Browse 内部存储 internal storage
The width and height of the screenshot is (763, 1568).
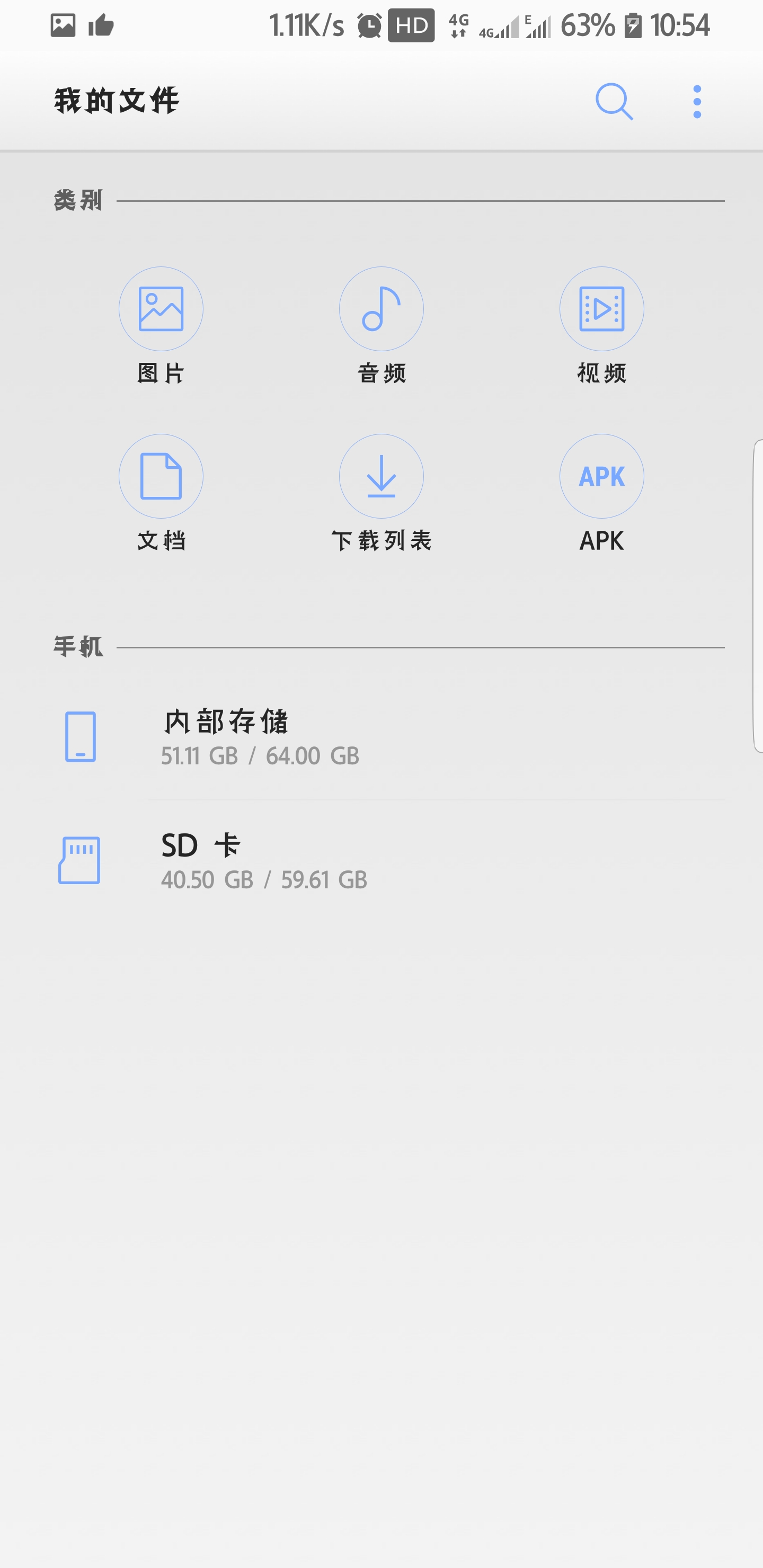[x=381, y=737]
